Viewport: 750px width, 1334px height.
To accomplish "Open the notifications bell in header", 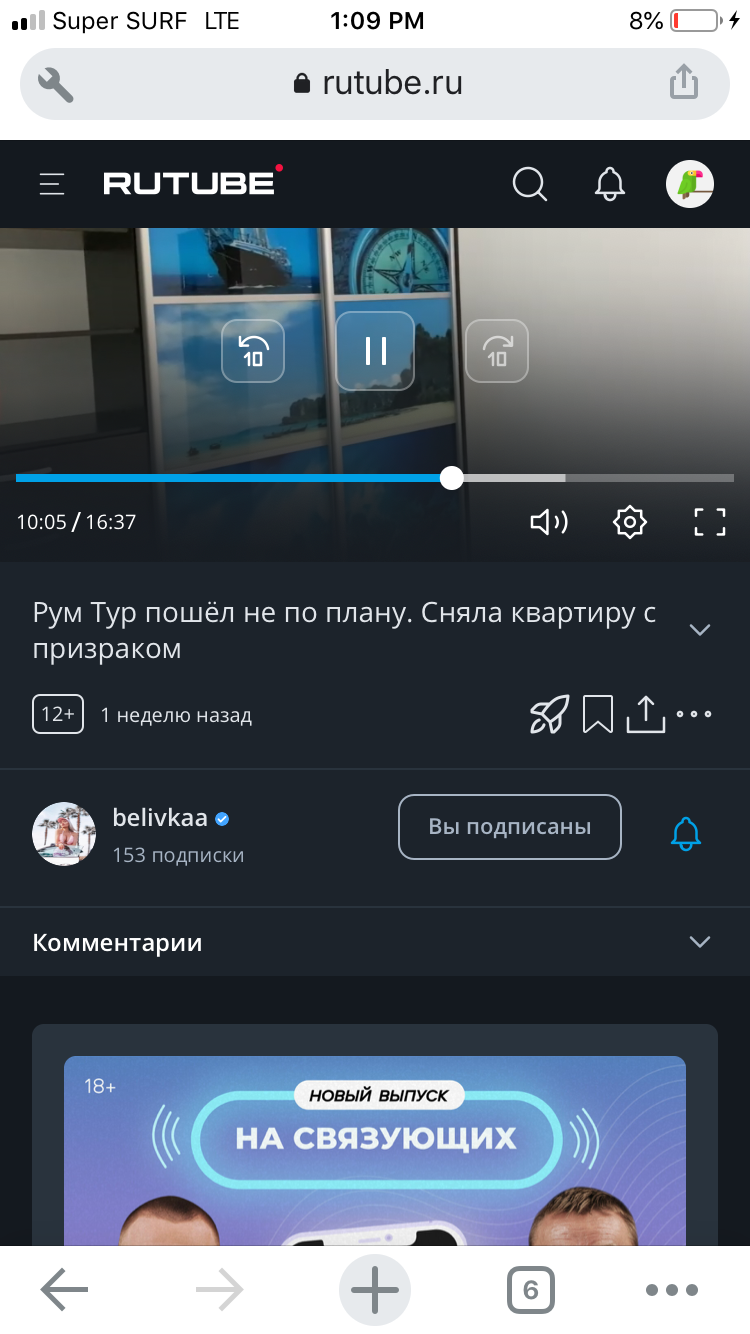I will [x=610, y=184].
